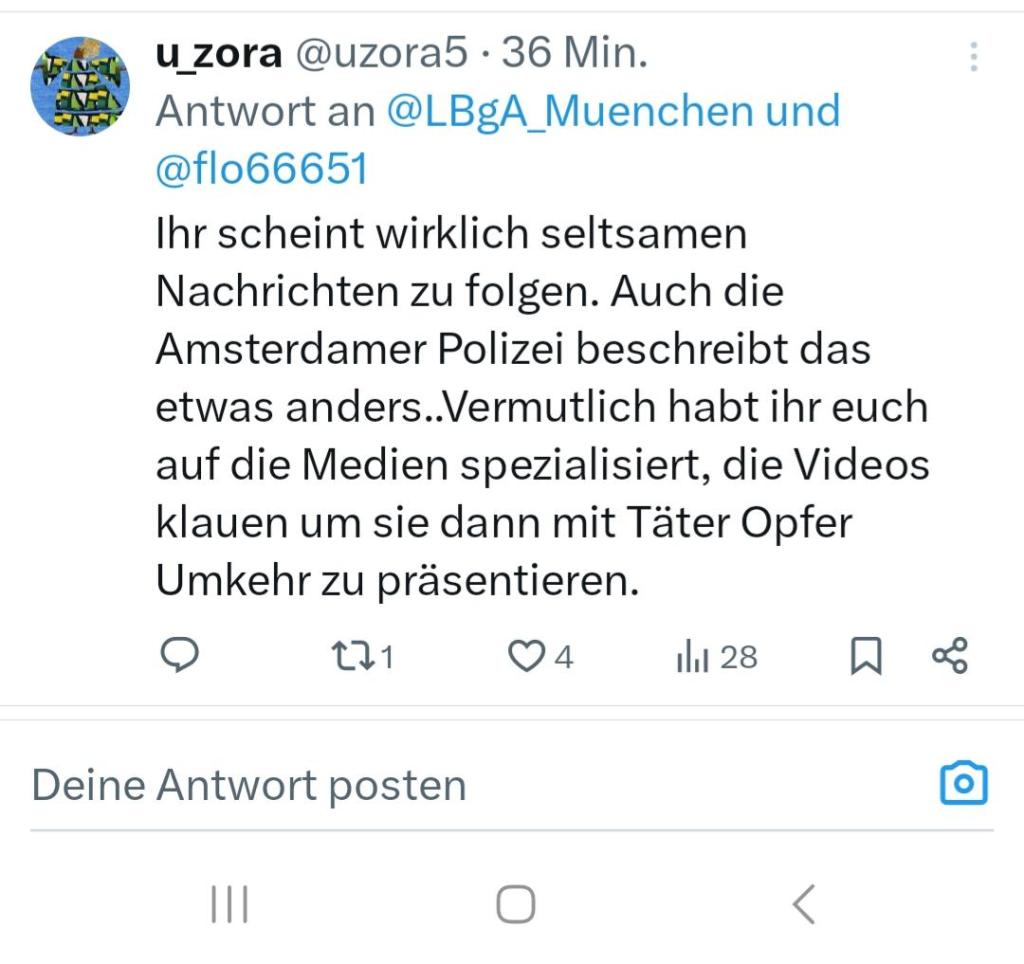1024x964 pixels.
Task: Open the @flo66651 mention link
Action: tap(262, 169)
